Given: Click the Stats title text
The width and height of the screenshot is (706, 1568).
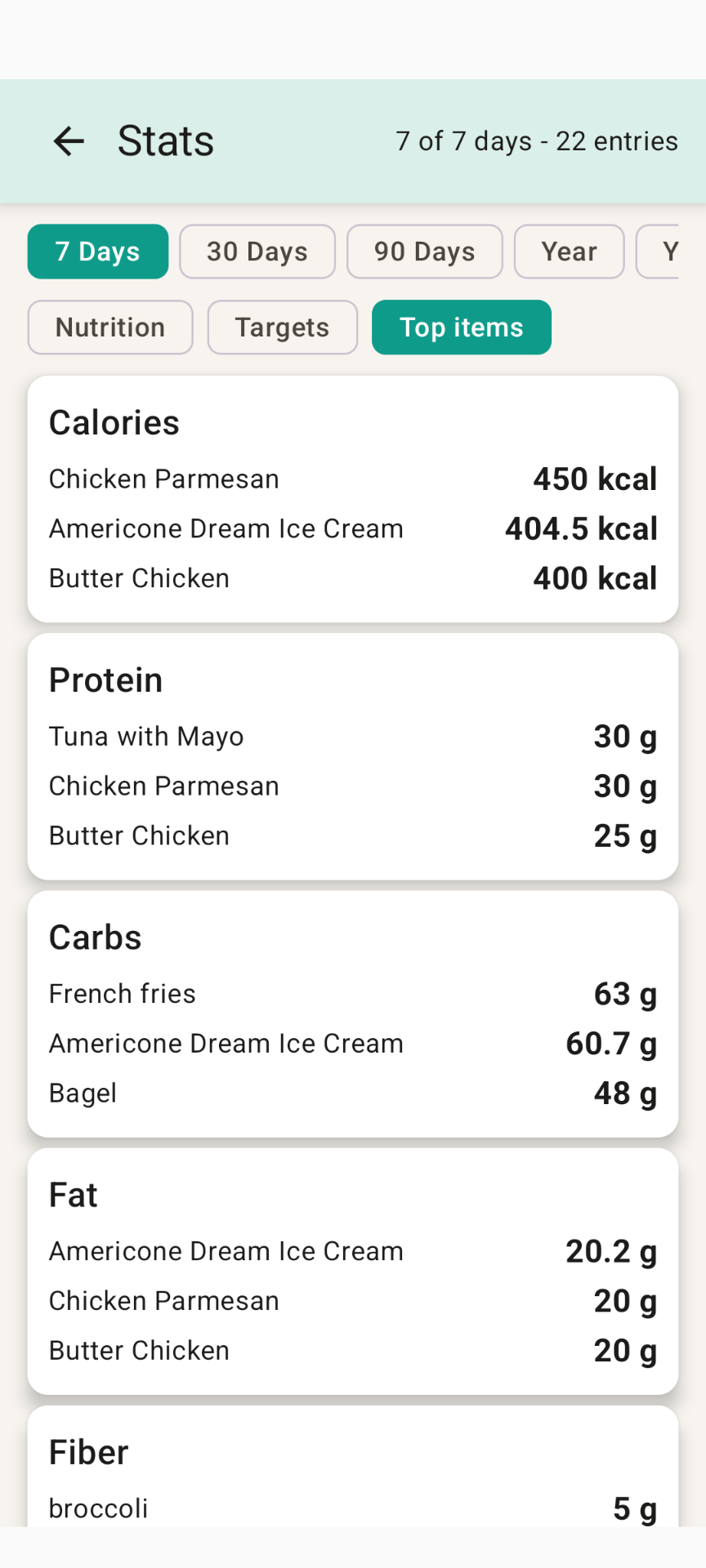Looking at the screenshot, I should click(x=165, y=140).
